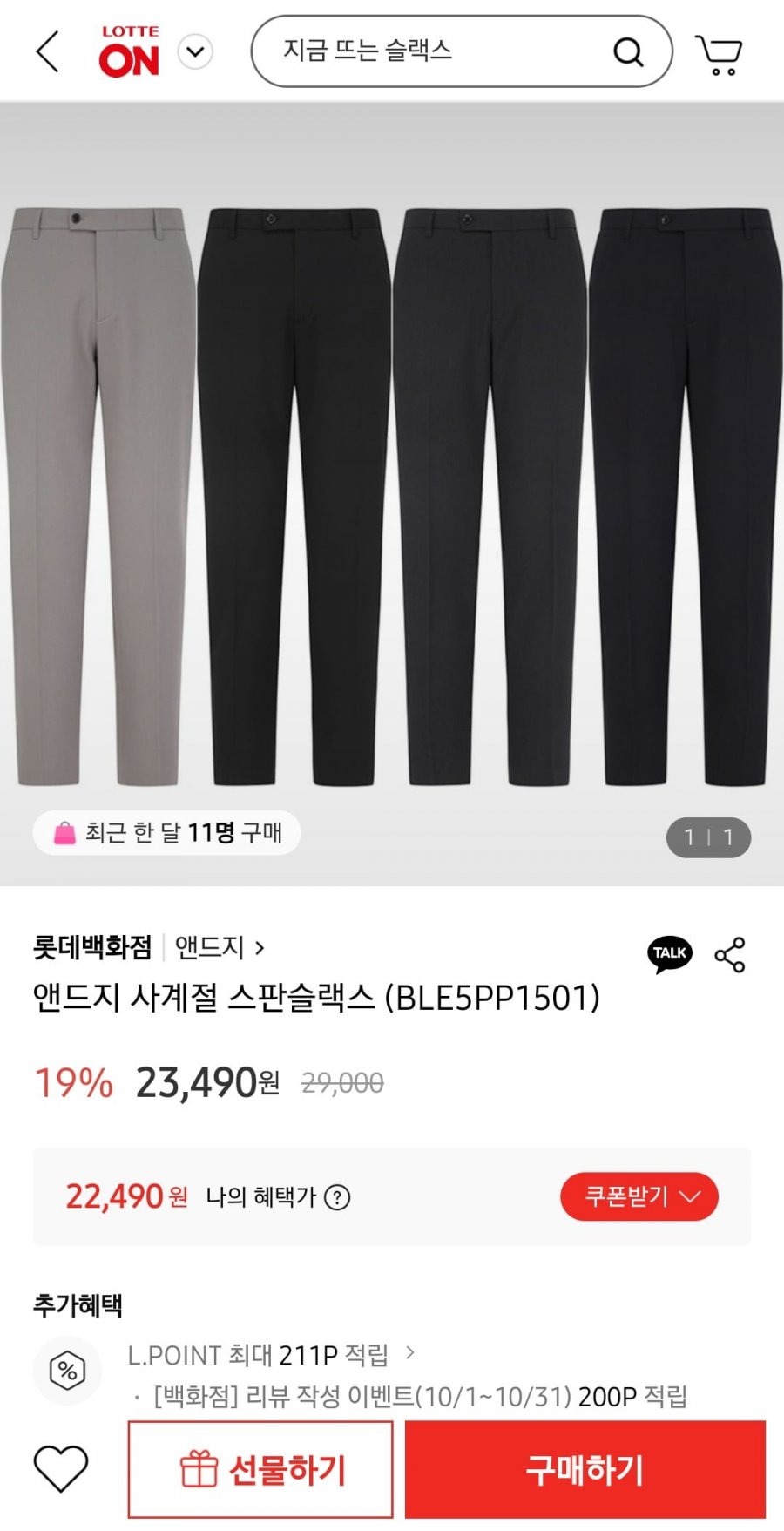Tap the share icon
Screen dimensions: 784x1531
(x=730, y=955)
